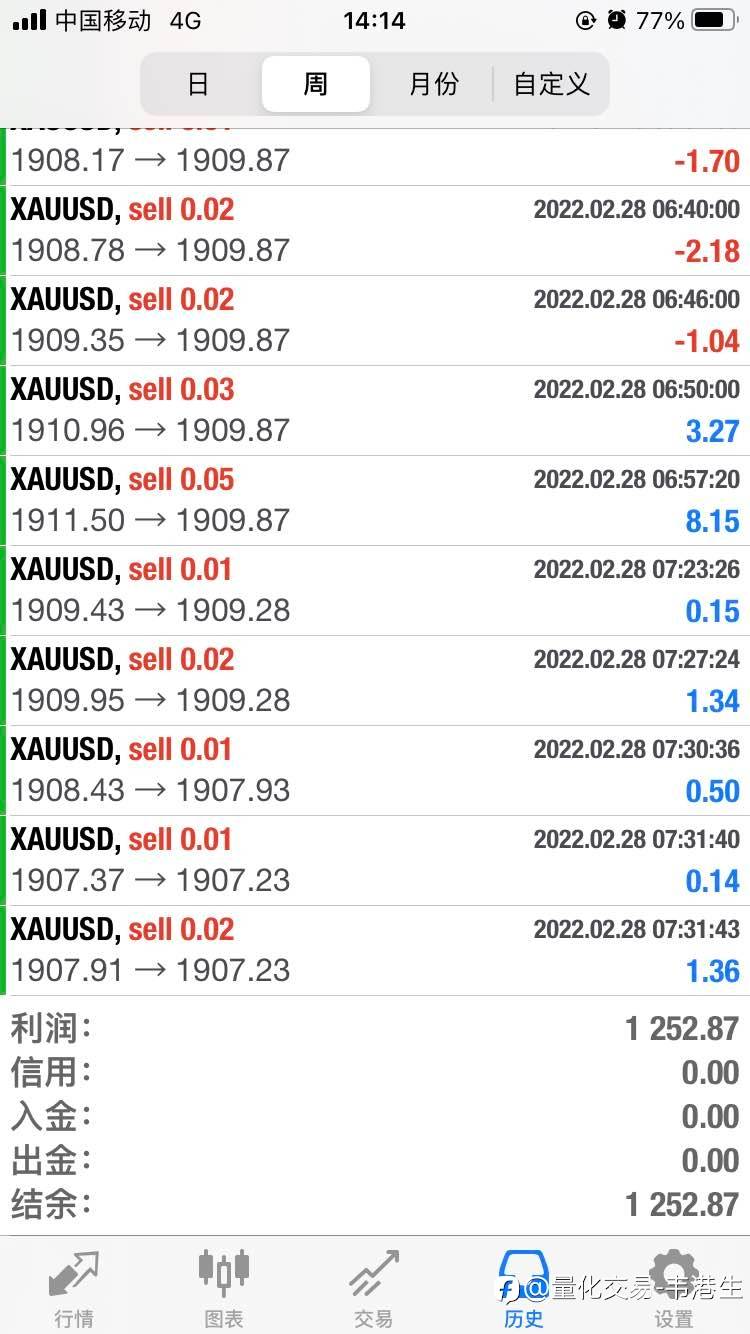
Task: Choose the 自定义 custom period
Action: pos(551,84)
